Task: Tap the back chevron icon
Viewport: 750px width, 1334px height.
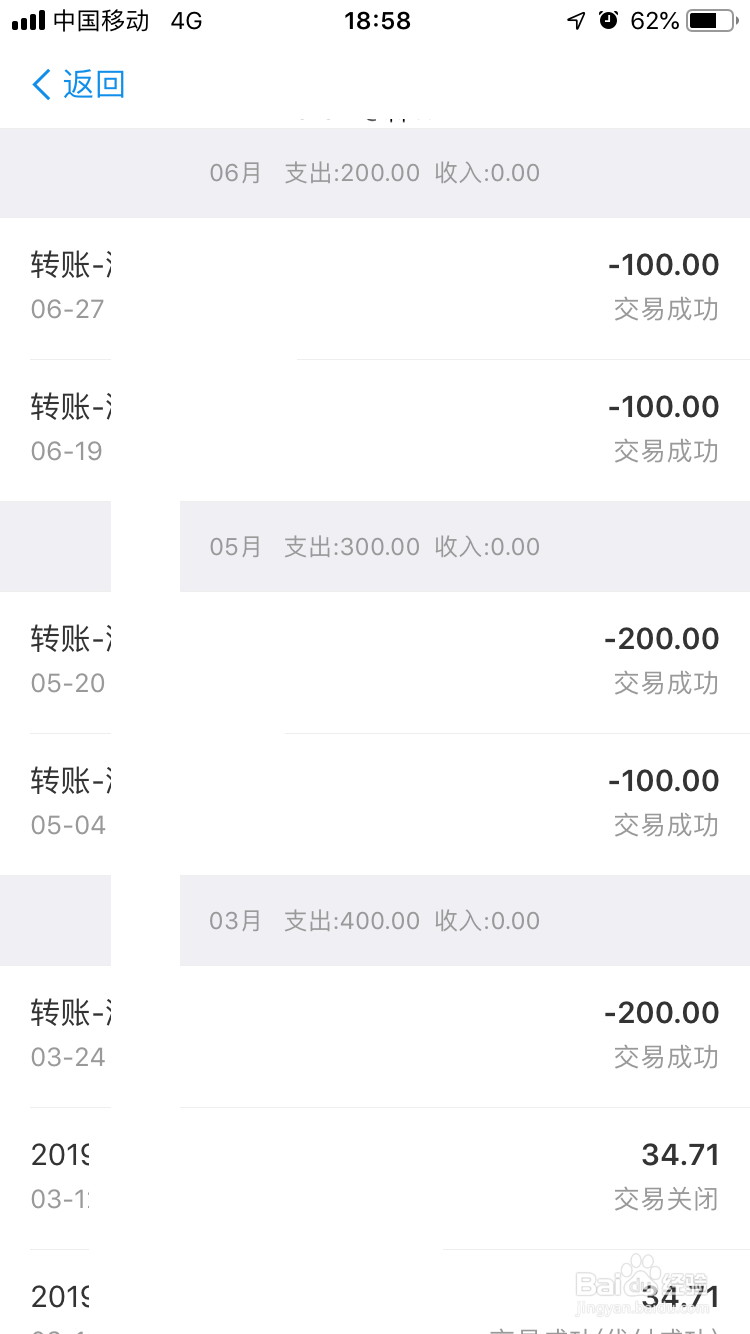Action: (x=39, y=85)
